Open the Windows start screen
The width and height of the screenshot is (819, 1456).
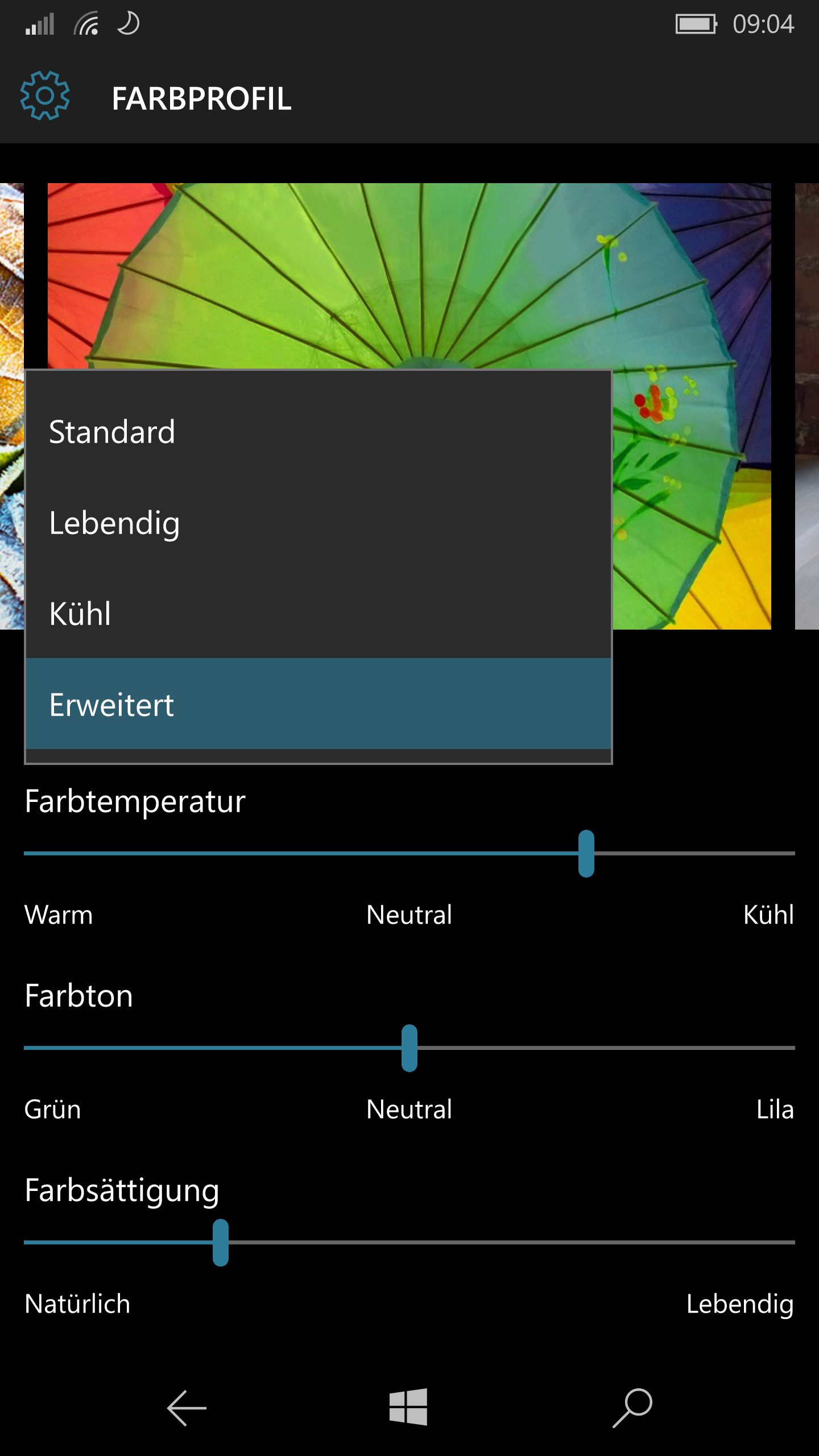tap(408, 1407)
